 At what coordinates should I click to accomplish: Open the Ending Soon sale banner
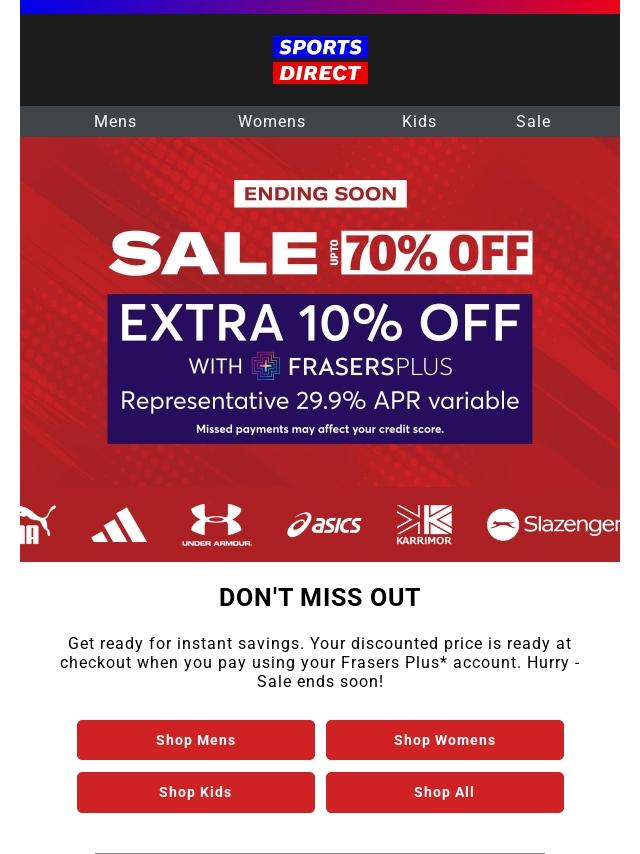pos(320,310)
